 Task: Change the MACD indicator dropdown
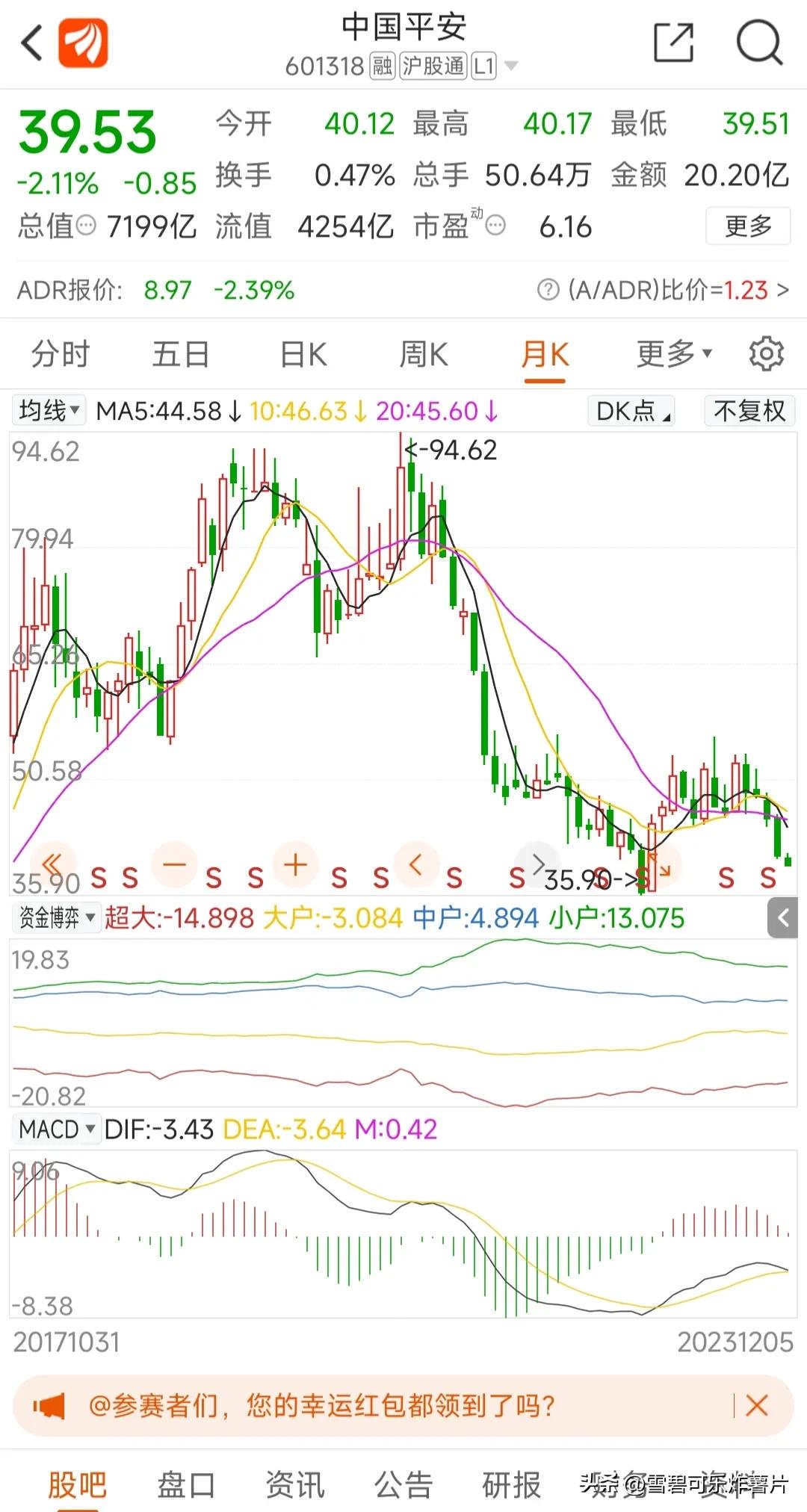coord(57,1129)
